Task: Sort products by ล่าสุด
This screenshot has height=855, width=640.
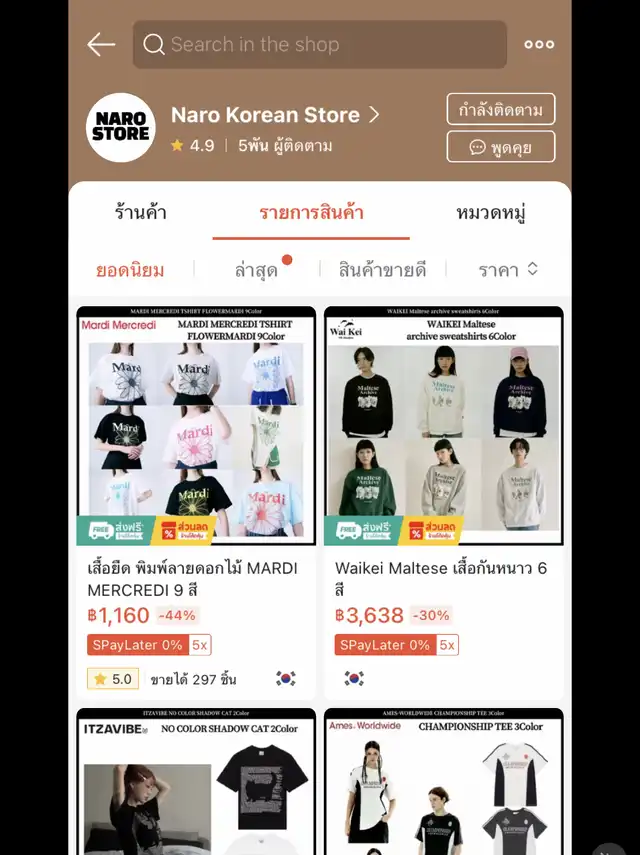Action: [x=256, y=270]
